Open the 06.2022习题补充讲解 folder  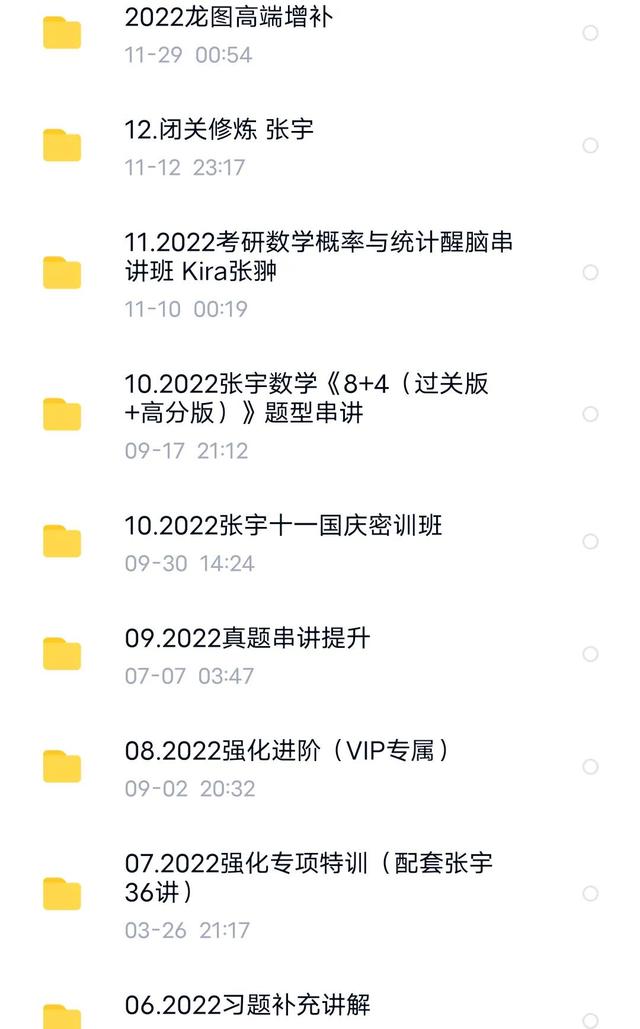pos(247,1004)
